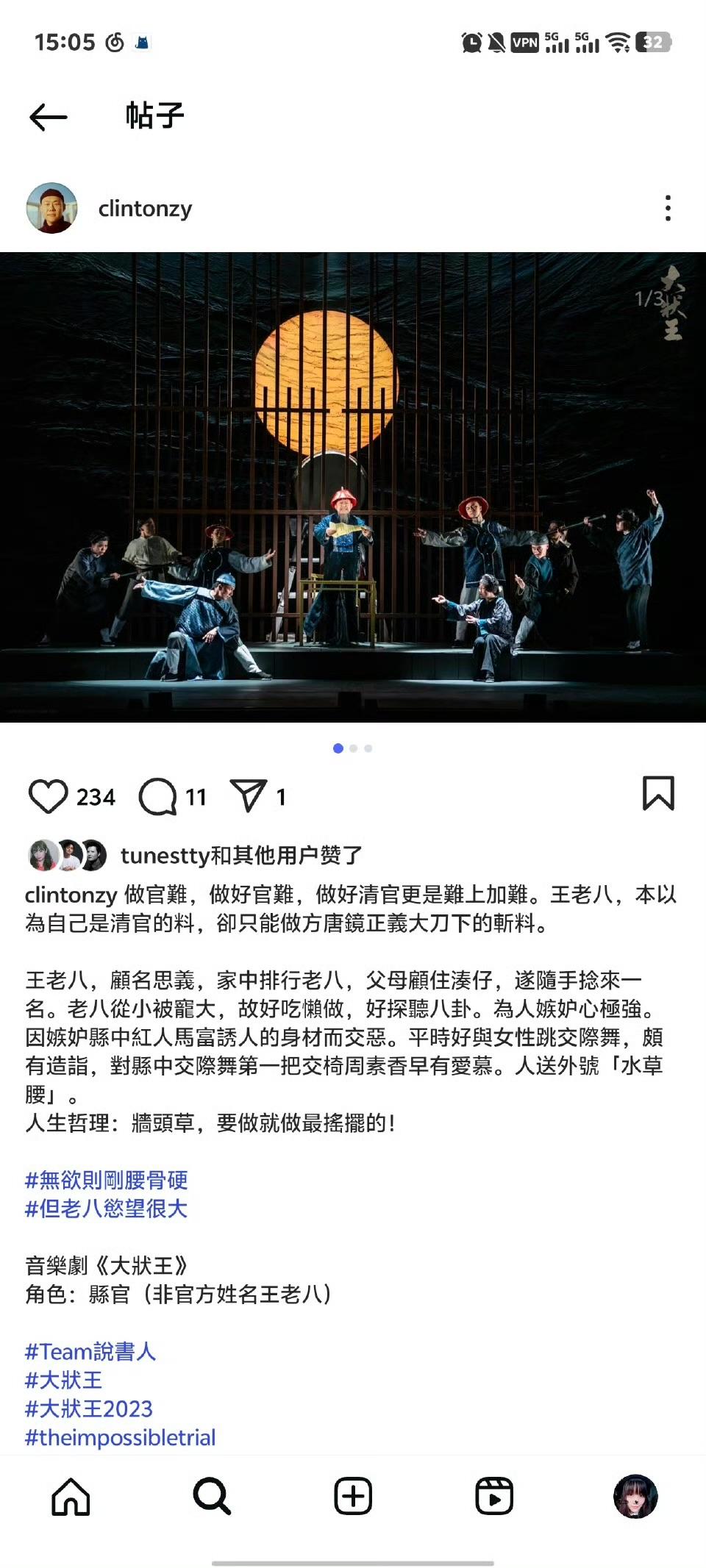706x1568 pixels.
Task: Open the post's three-dot overflow menu
Action: [668, 208]
